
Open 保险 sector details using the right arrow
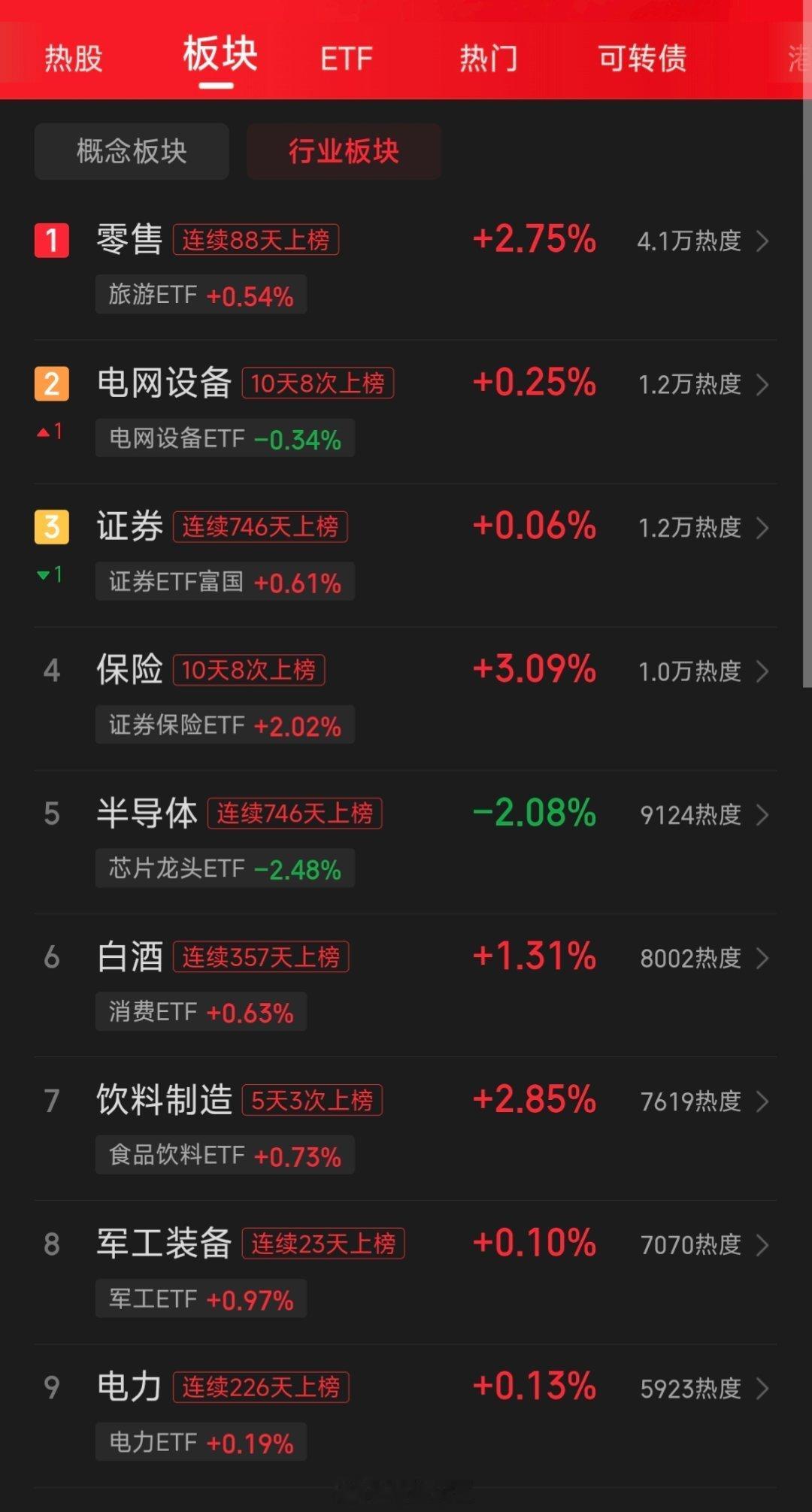pos(762,671)
